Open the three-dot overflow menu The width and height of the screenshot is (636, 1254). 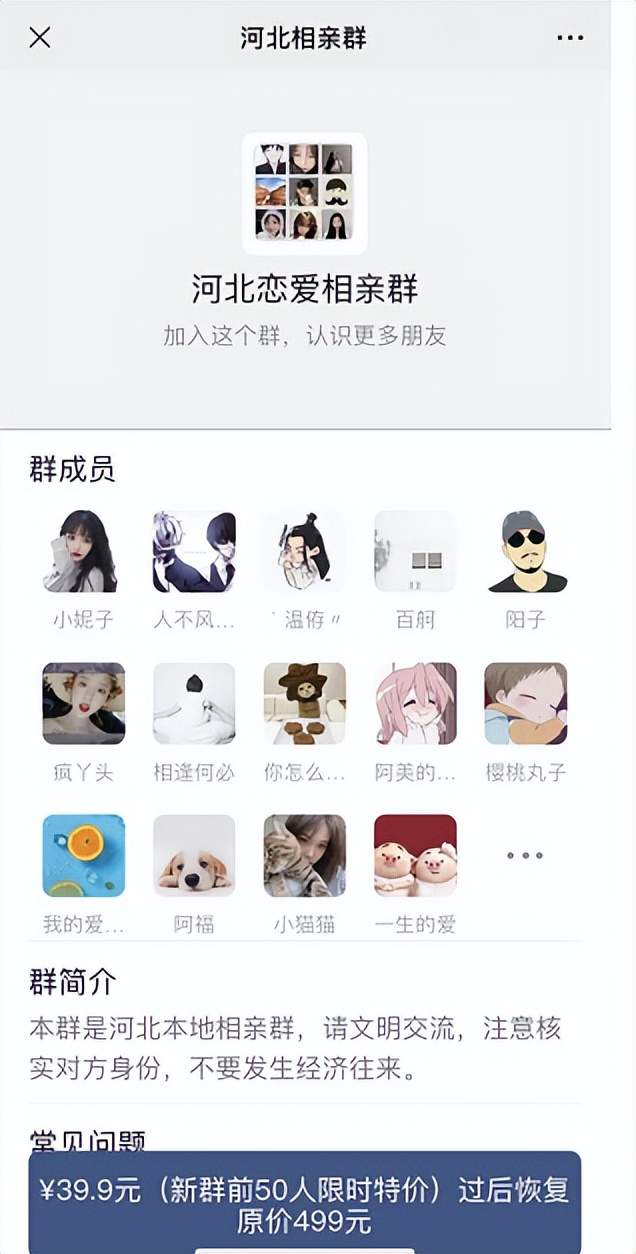(570, 38)
